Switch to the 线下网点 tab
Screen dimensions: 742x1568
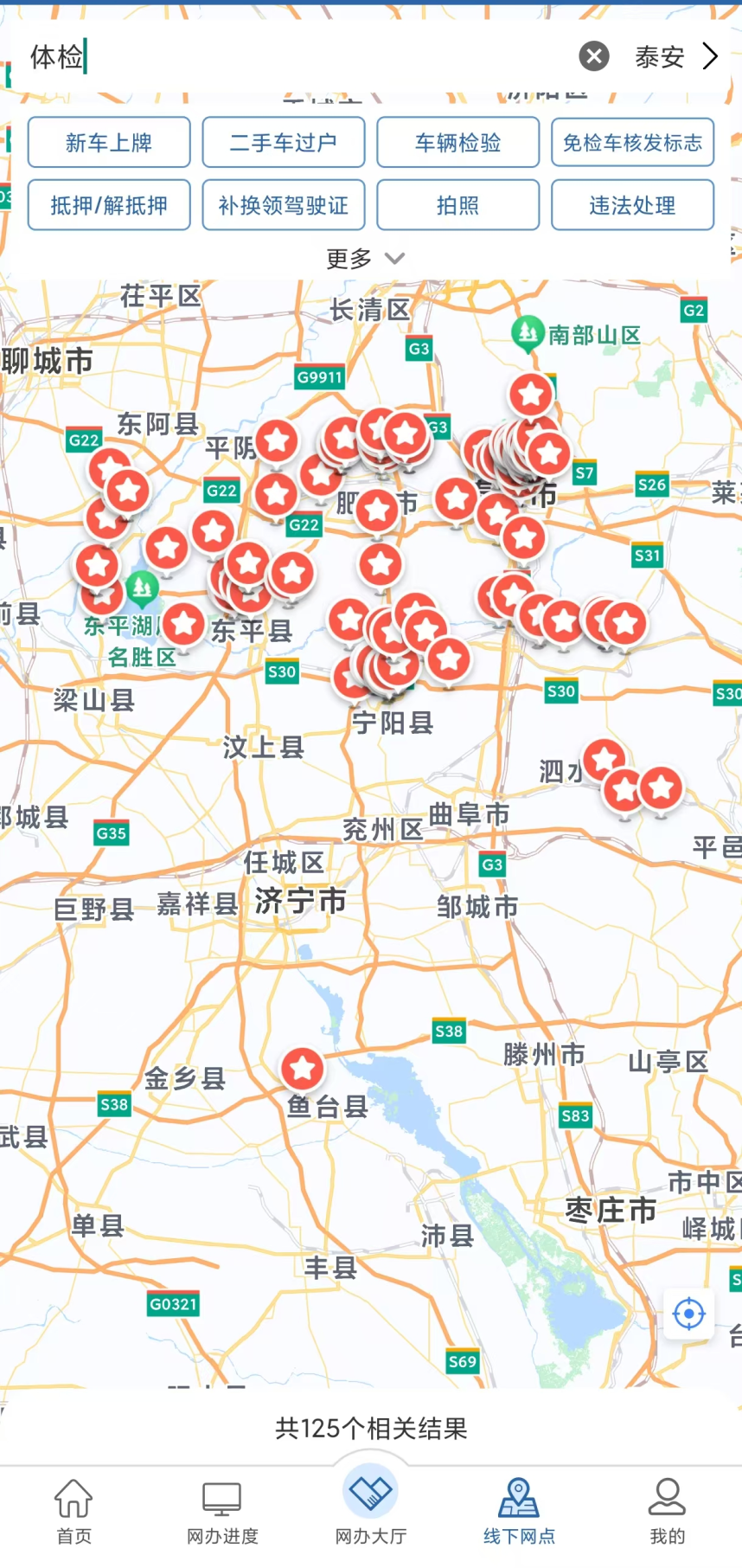tap(519, 1511)
